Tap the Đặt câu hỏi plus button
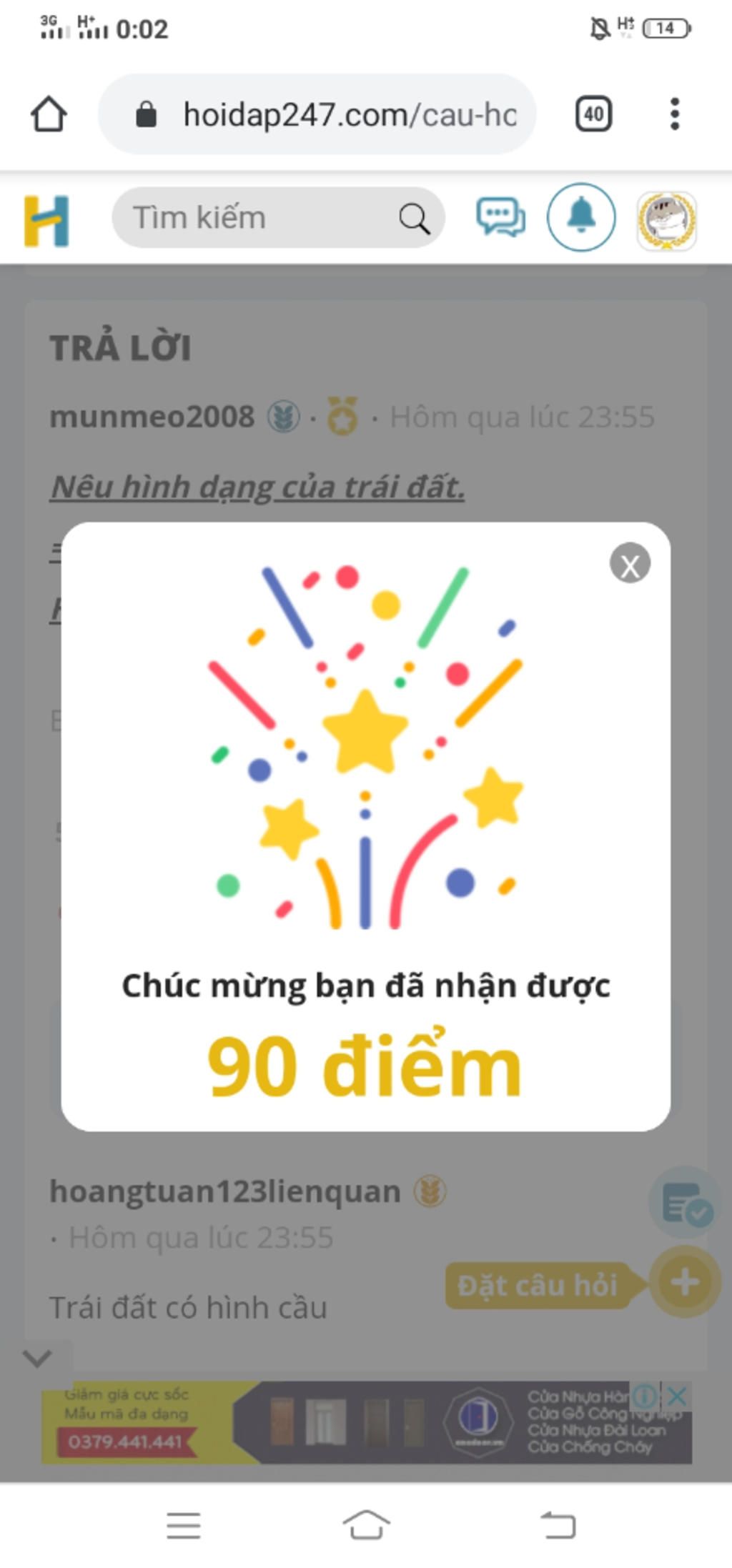This screenshot has height=1568, width=732. 684,1281
